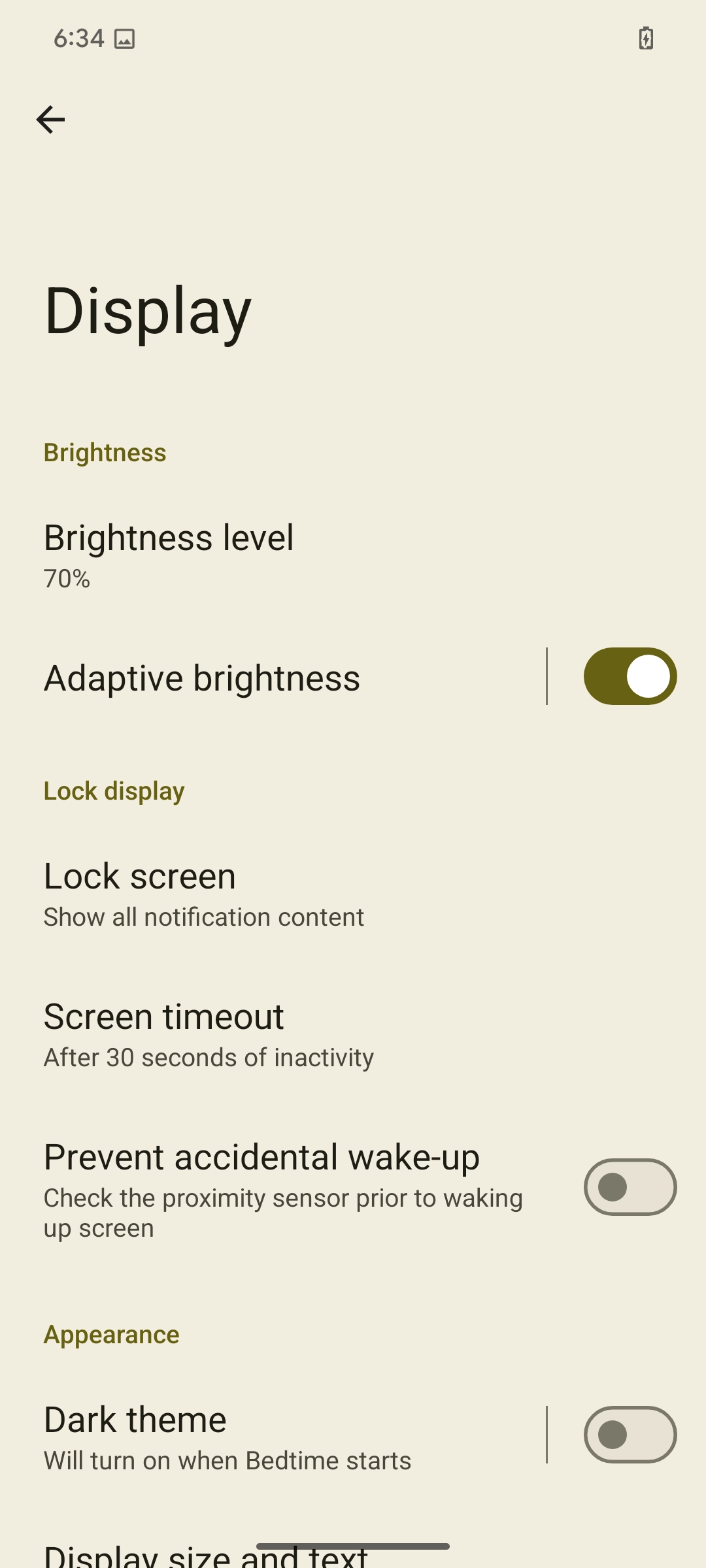The width and height of the screenshot is (706, 1568).
Task: Turn off the Adaptive brightness switch
Action: (630, 676)
